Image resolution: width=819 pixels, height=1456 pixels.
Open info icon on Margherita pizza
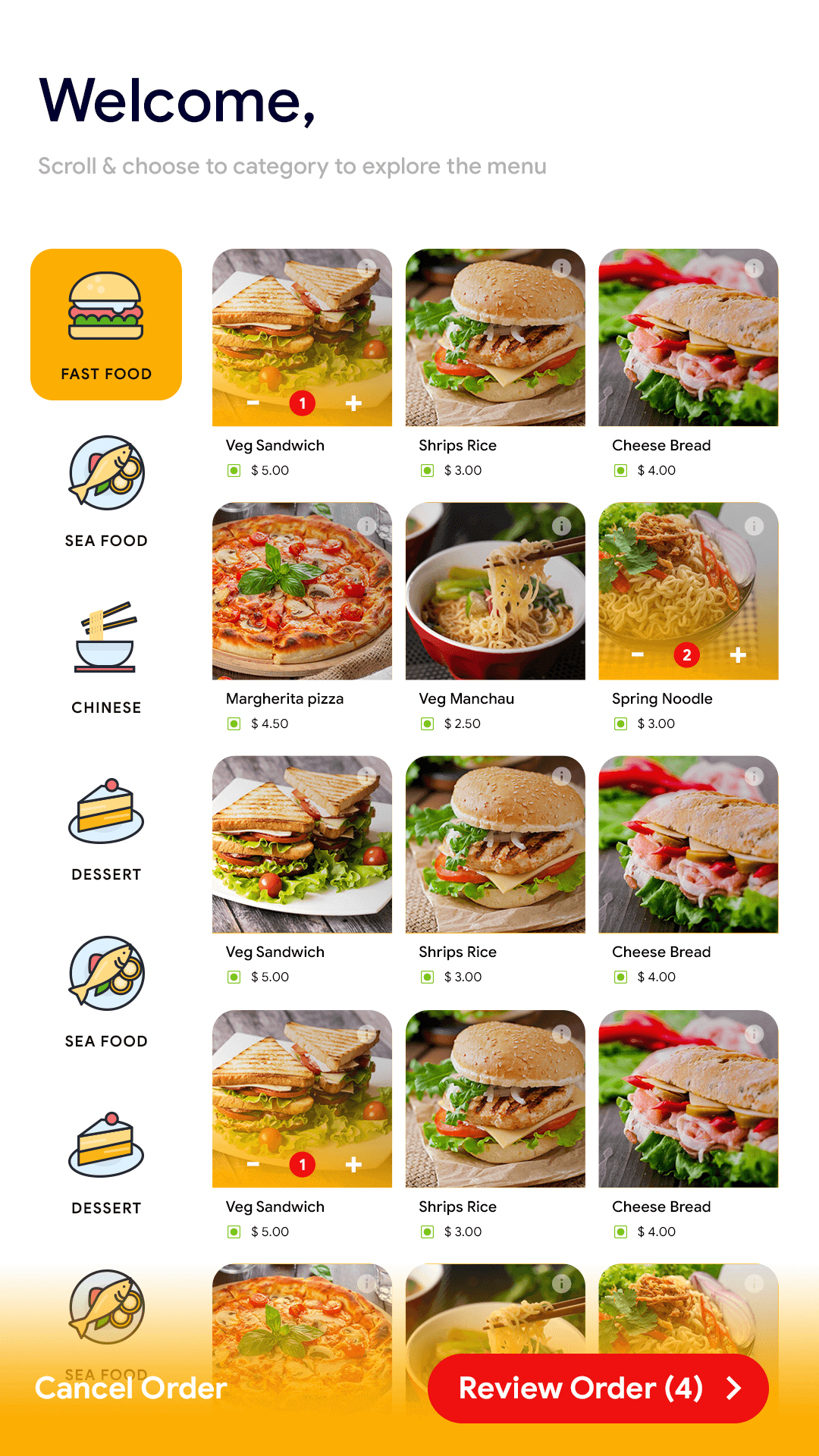[367, 525]
